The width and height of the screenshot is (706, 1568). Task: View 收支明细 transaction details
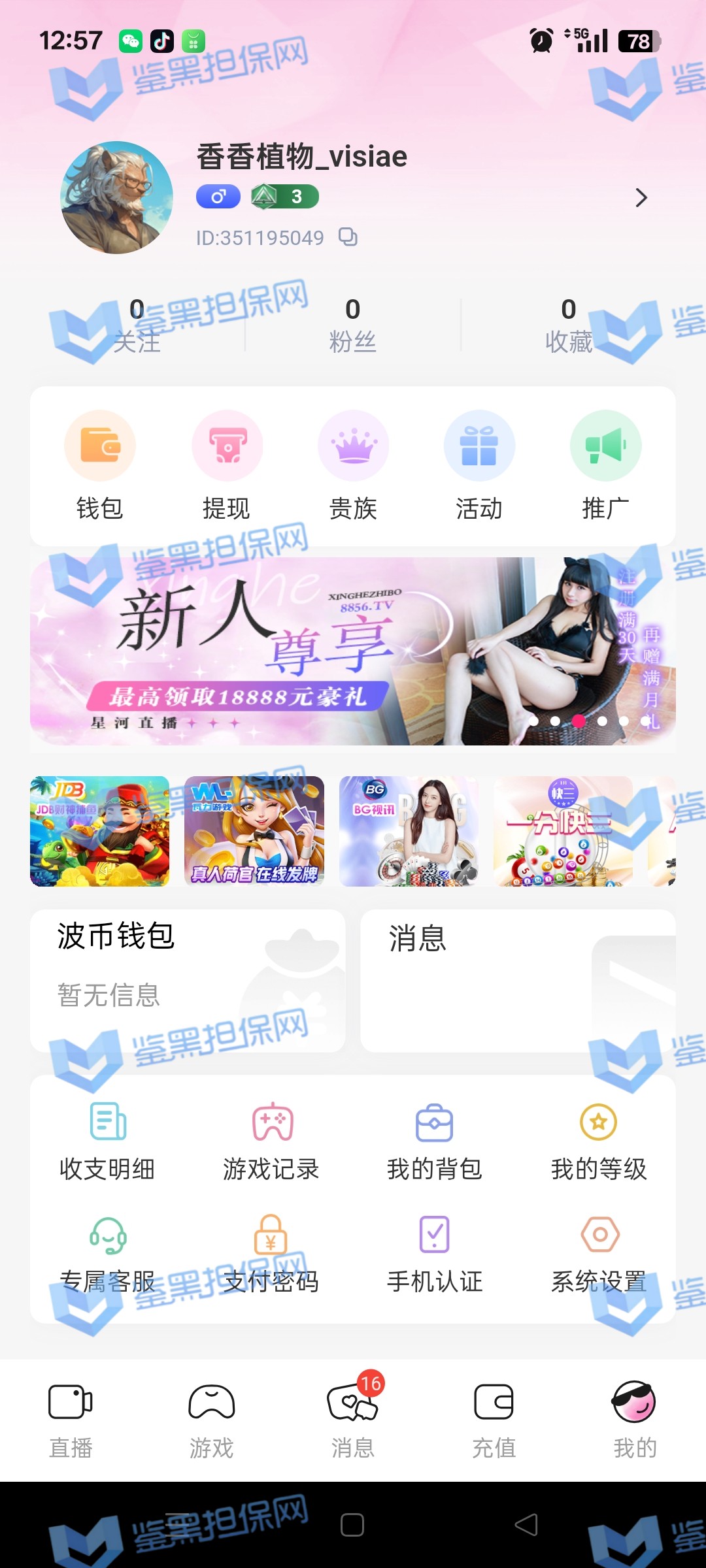coord(107,1141)
